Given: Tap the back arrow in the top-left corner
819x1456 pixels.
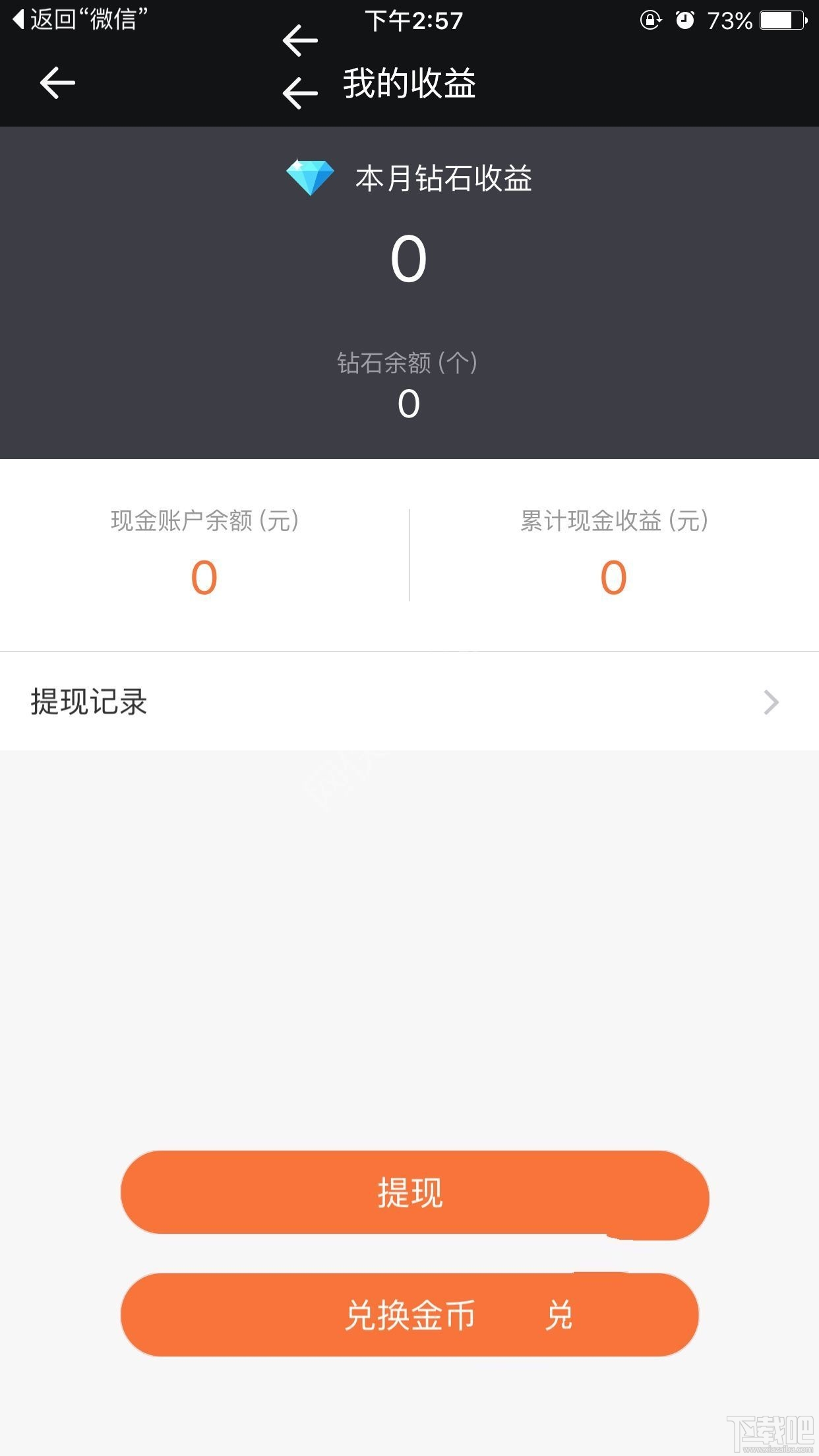Looking at the screenshot, I should 56,82.
